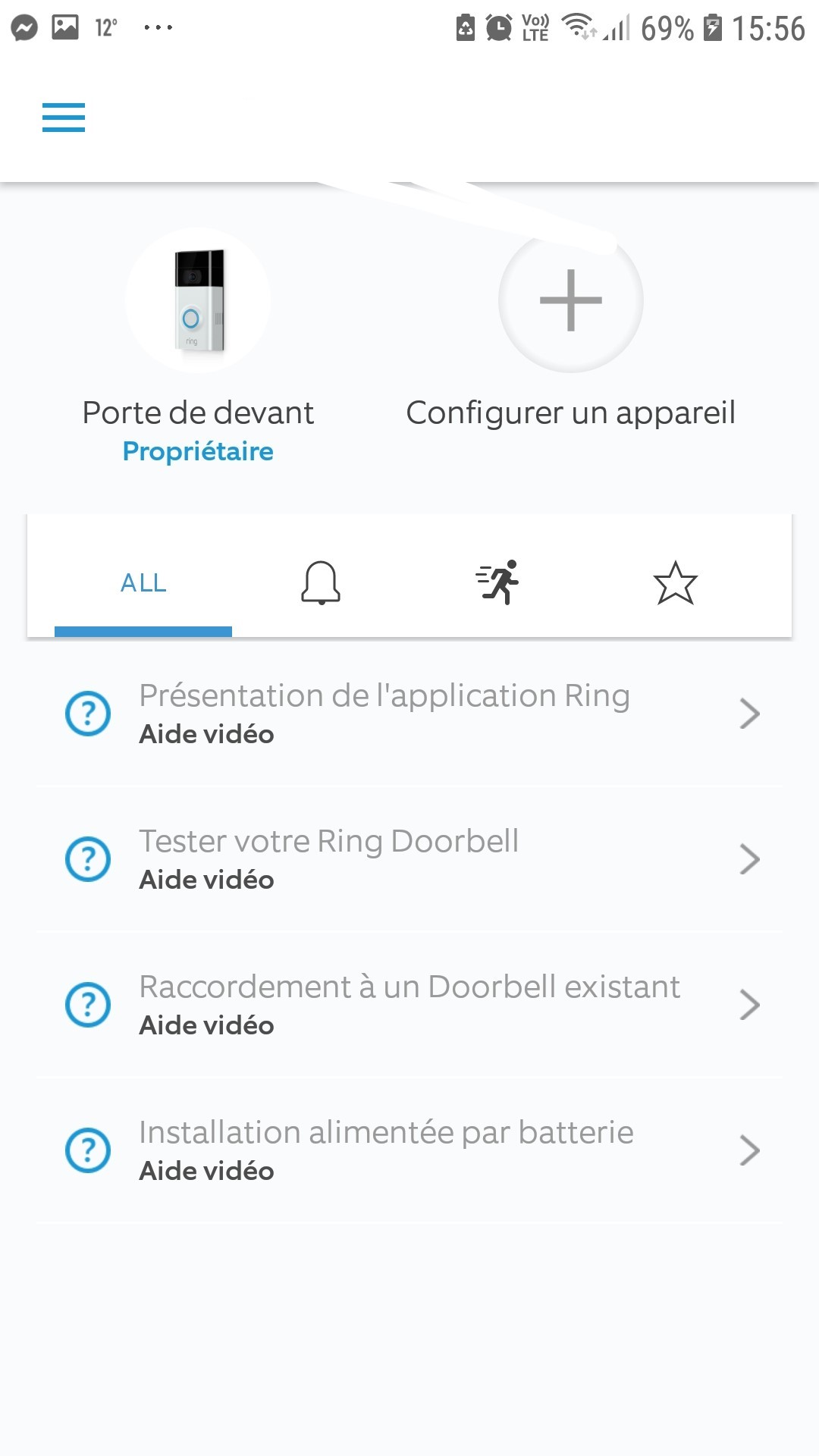Open Raccordement à un Doorbell existant video

click(409, 1005)
